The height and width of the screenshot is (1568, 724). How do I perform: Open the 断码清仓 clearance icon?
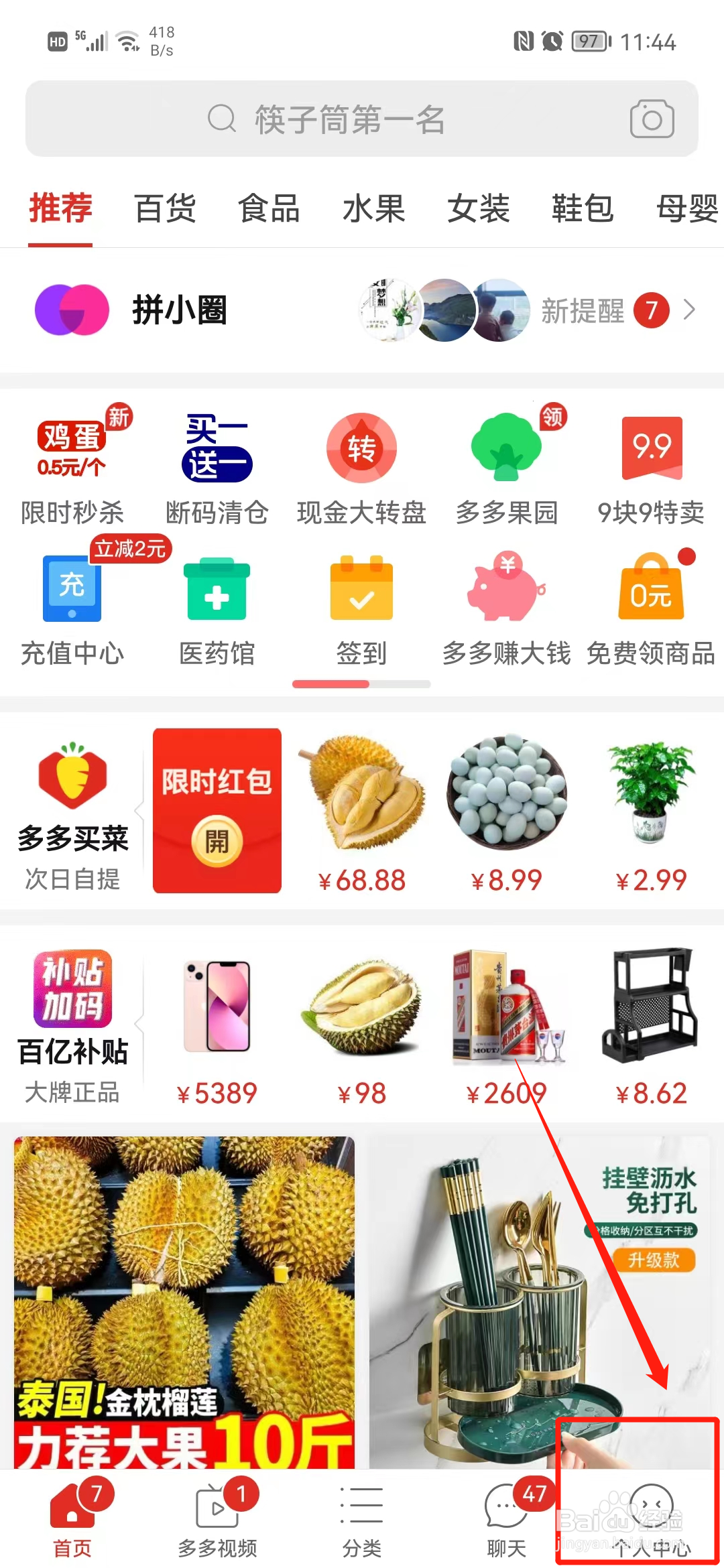click(x=217, y=469)
